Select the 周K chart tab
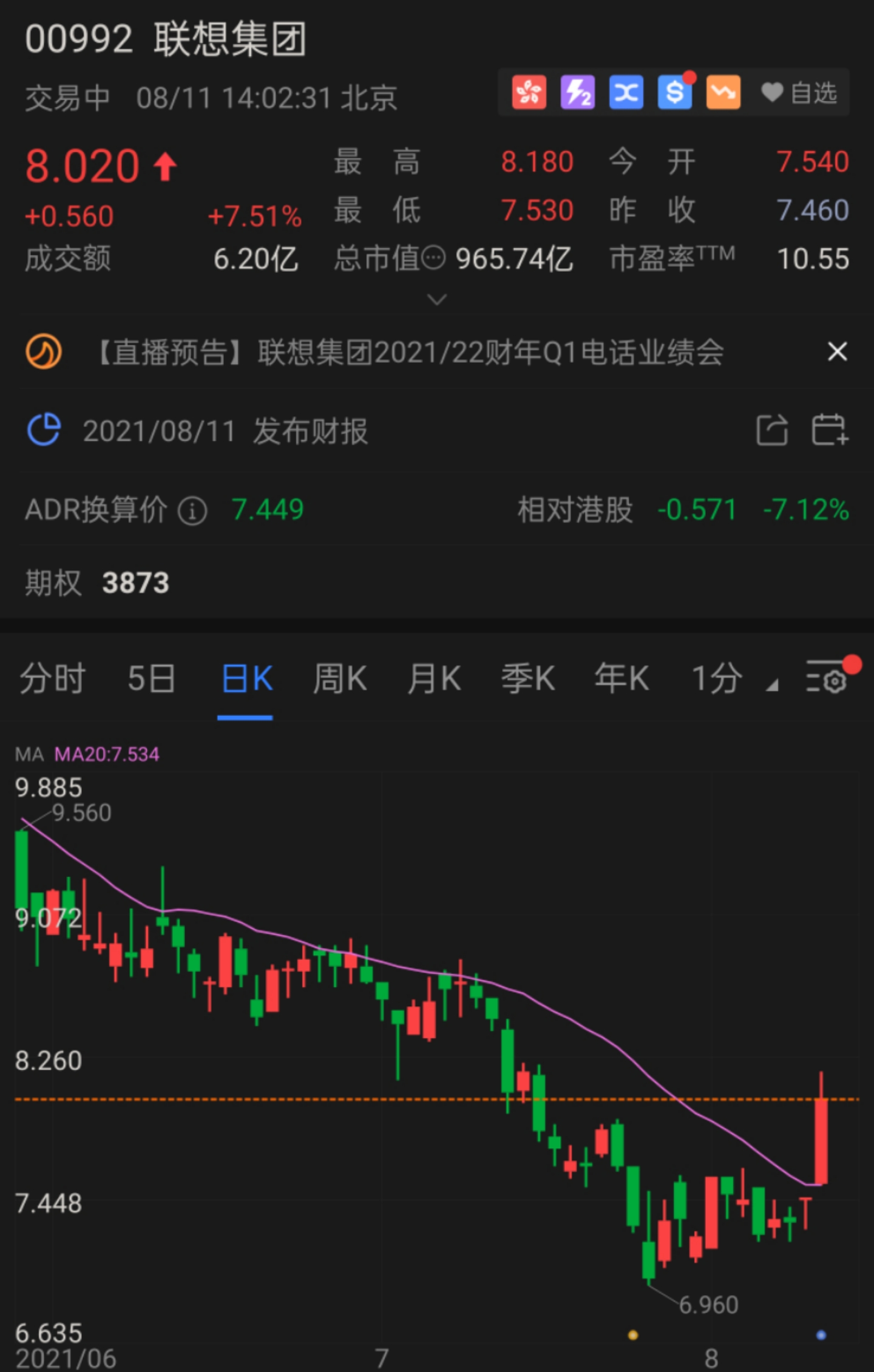Image resolution: width=874 pixels, height=1372 pixels. 340,678
